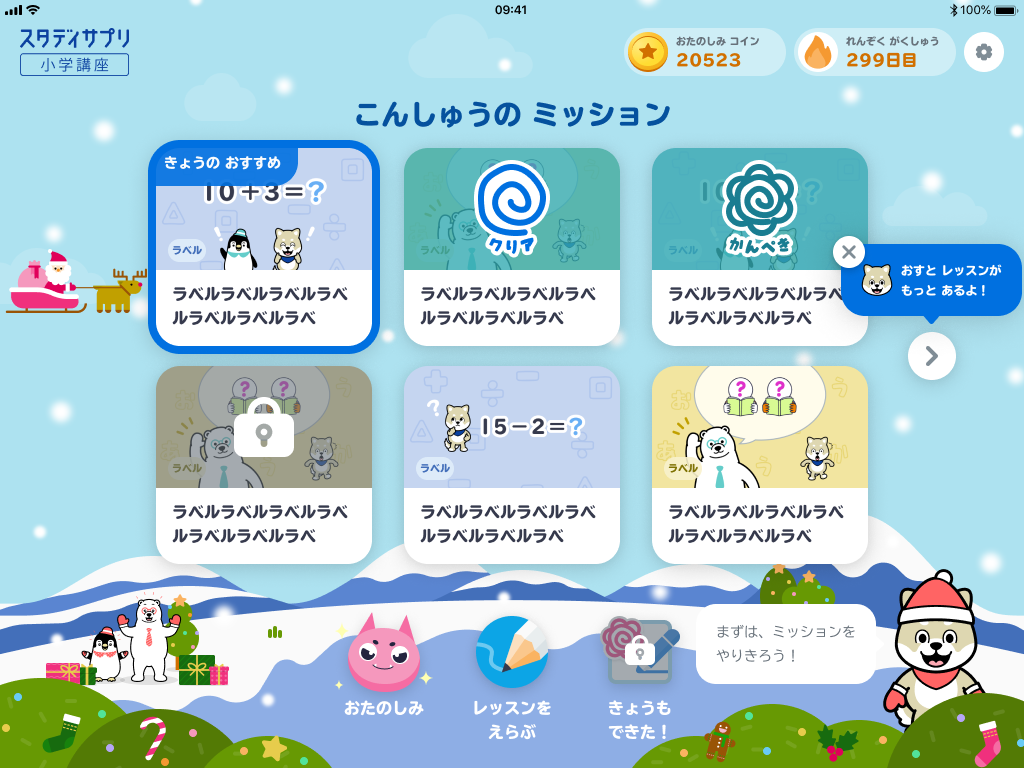The image size is (1024, 768).
Task: Open おたのしみ with the pink monster
Action: (384, 666)
